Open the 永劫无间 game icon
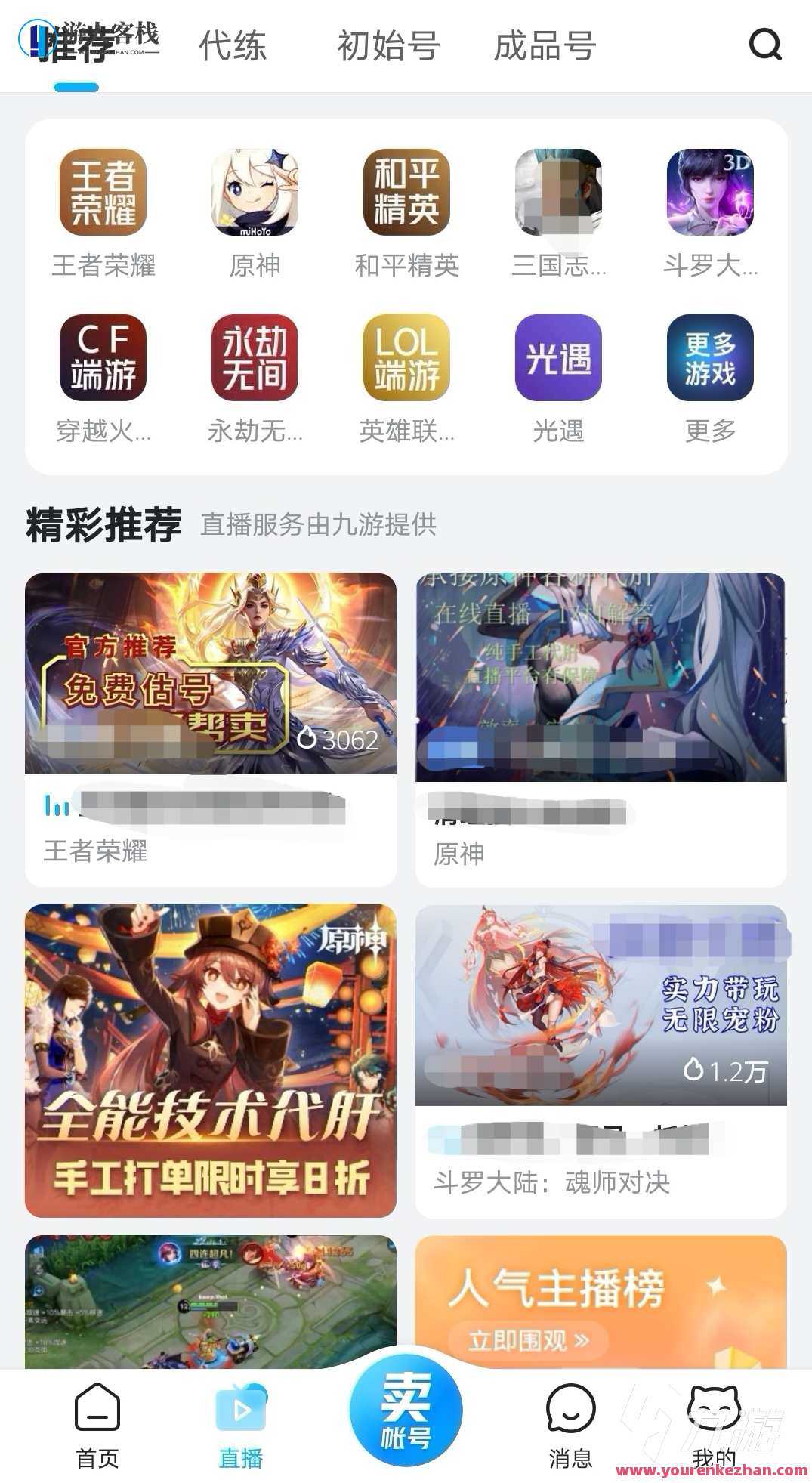The height and width of the screenshot is (1483, 812). (255, 359)
